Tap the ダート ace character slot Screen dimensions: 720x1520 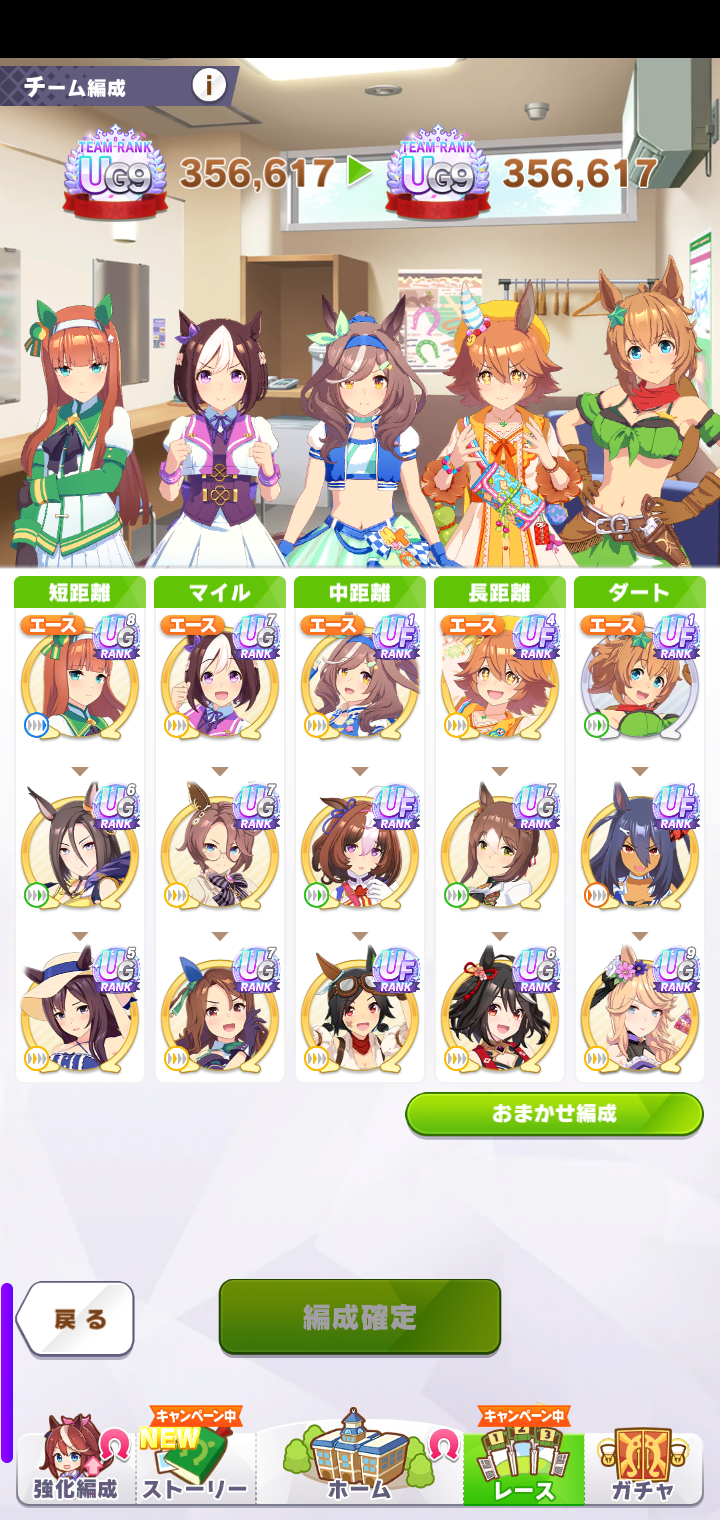click(x=640, y=680)
